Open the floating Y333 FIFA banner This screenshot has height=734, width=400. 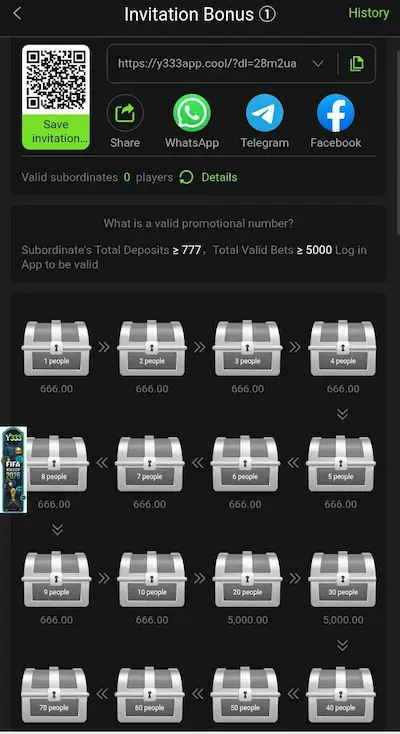click(14, 470)
